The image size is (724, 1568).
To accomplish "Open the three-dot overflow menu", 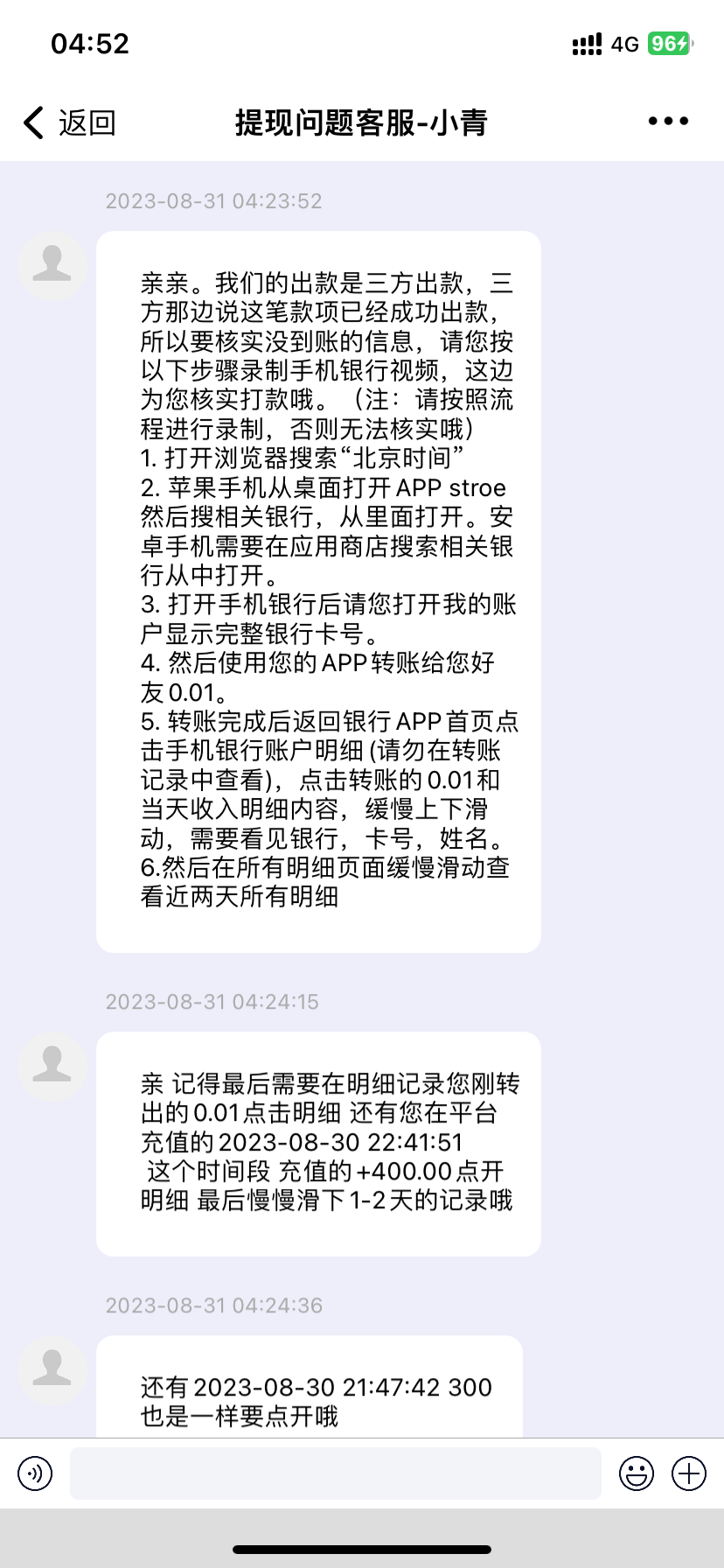I will pyautogui.click(x=668, y=122).
